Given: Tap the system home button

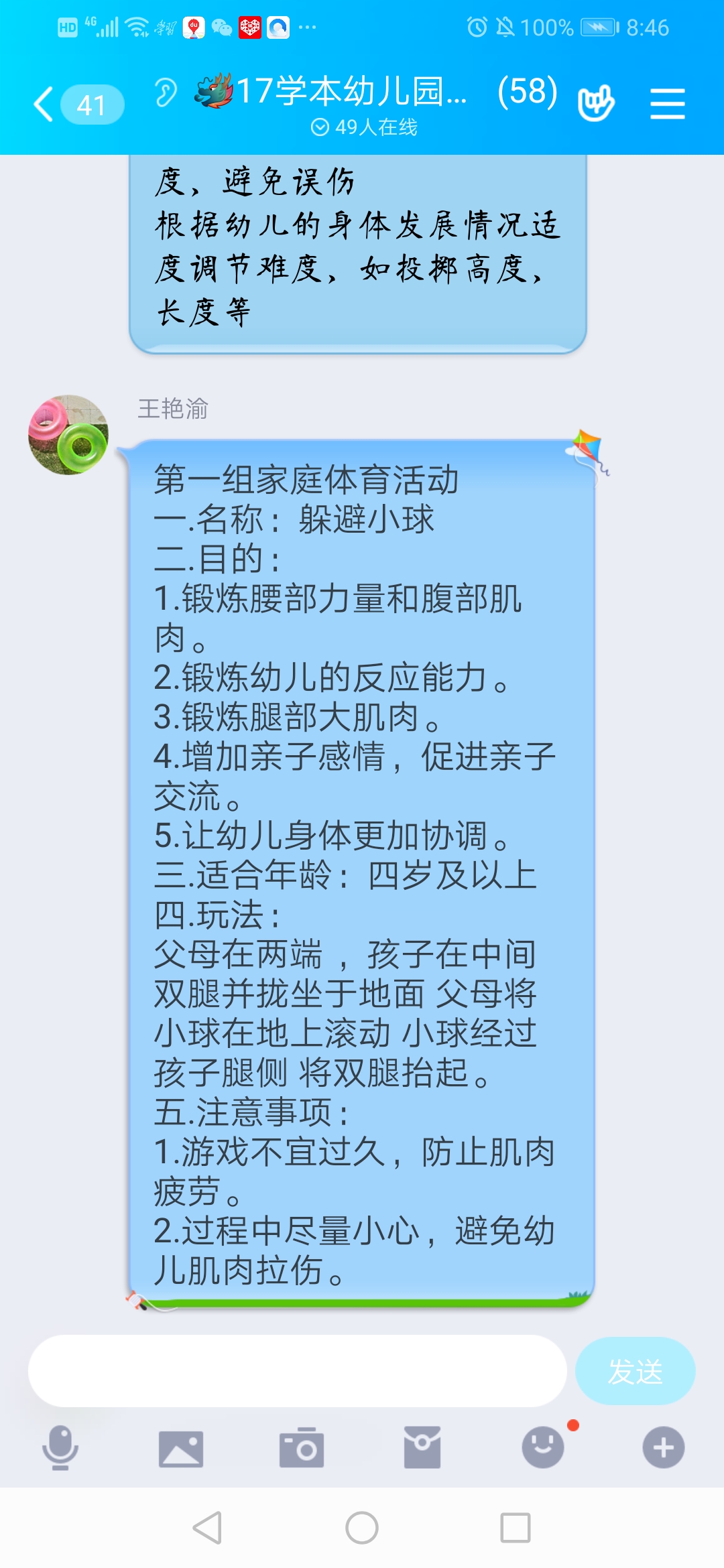Looking at the screenshot, I should [x=362, y=1528].
